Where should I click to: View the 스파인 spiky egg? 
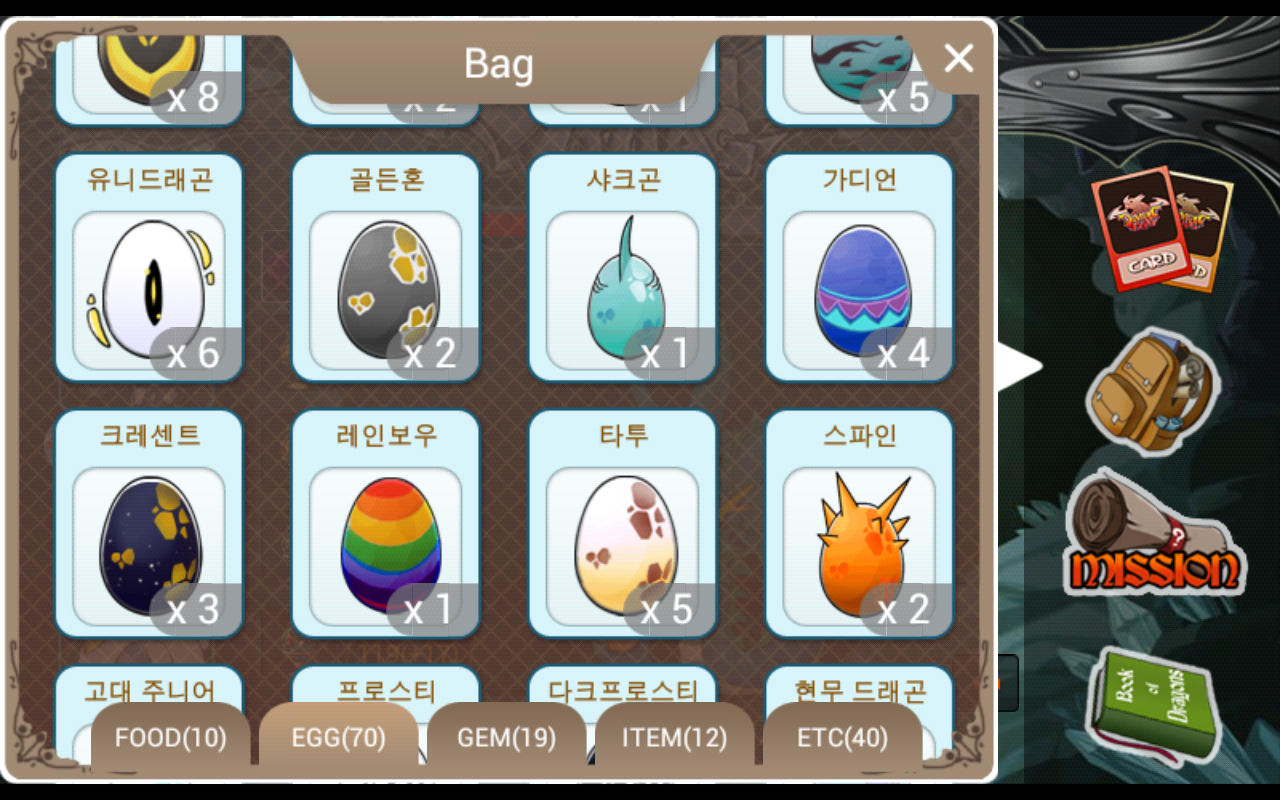click(860, 524)
